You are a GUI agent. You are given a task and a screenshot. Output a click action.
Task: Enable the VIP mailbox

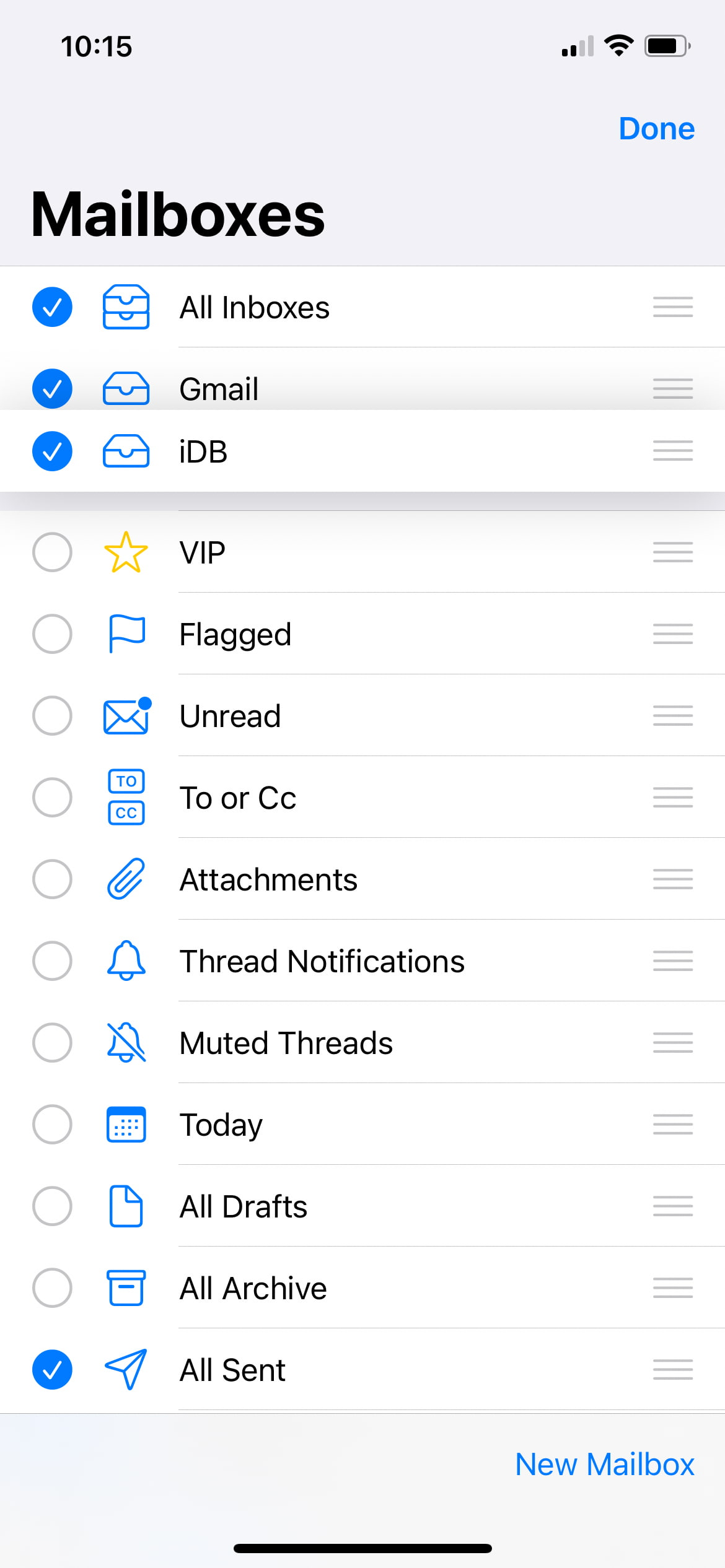(x=52, y=552)
